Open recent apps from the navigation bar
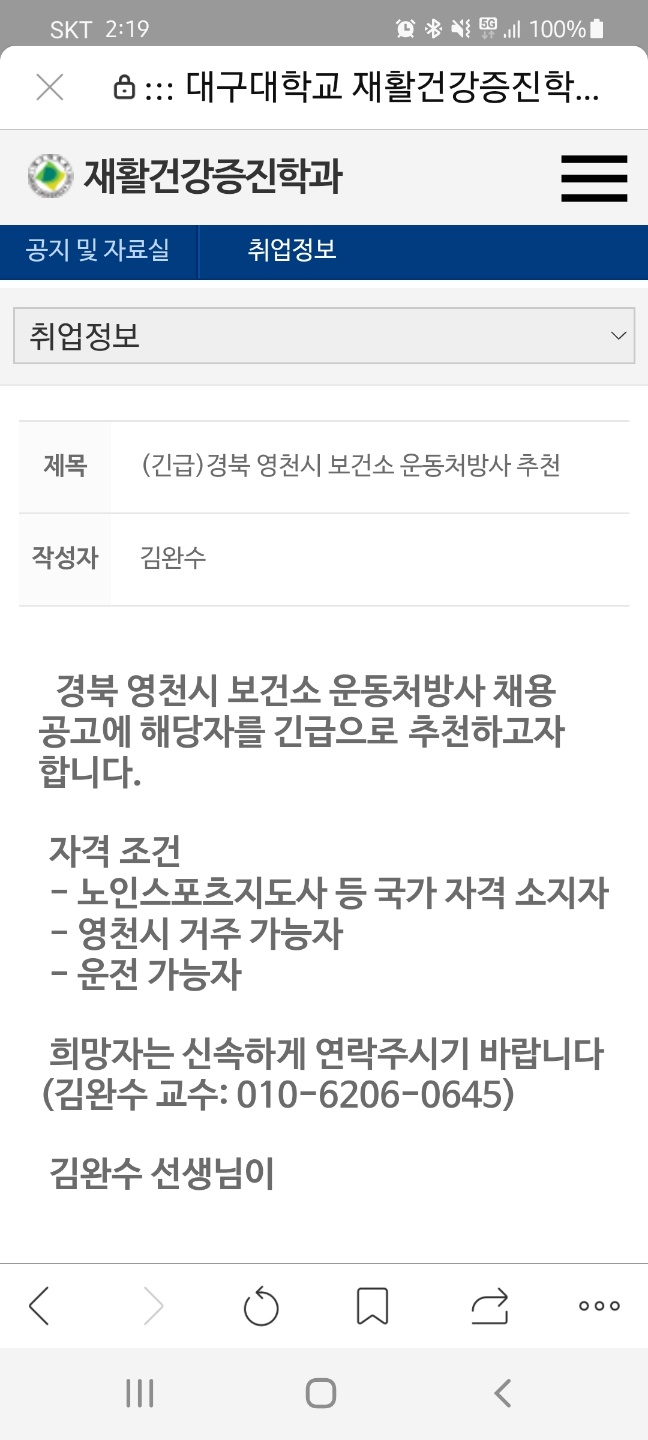 point(139,1393)
